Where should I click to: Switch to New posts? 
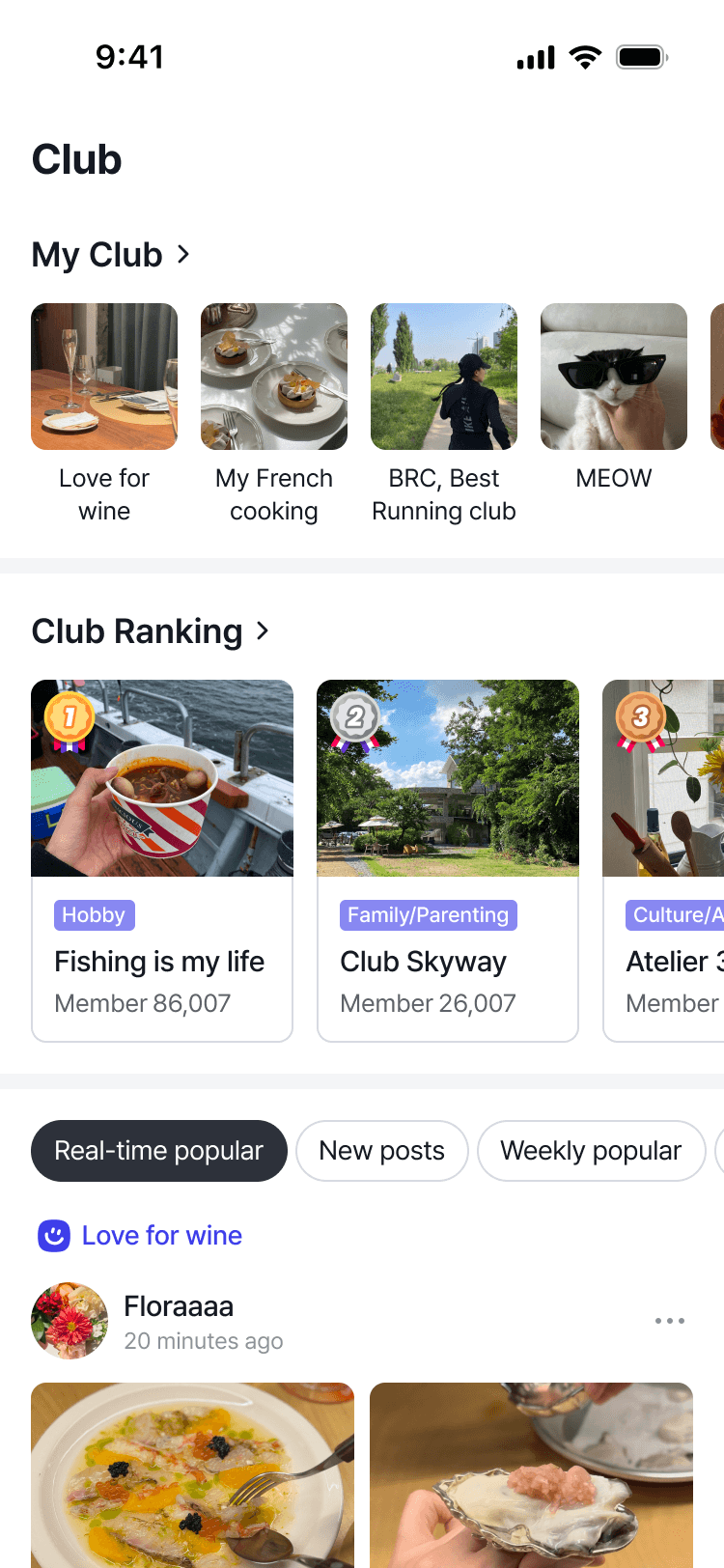point(382,1151)
